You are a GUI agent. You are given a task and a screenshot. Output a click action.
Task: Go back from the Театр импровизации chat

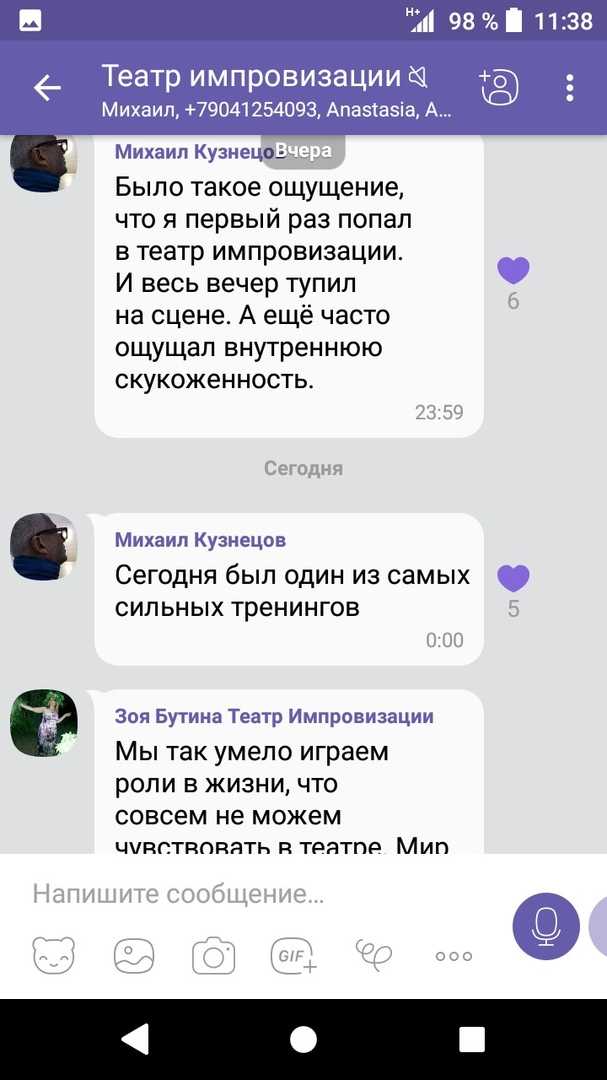48,88
